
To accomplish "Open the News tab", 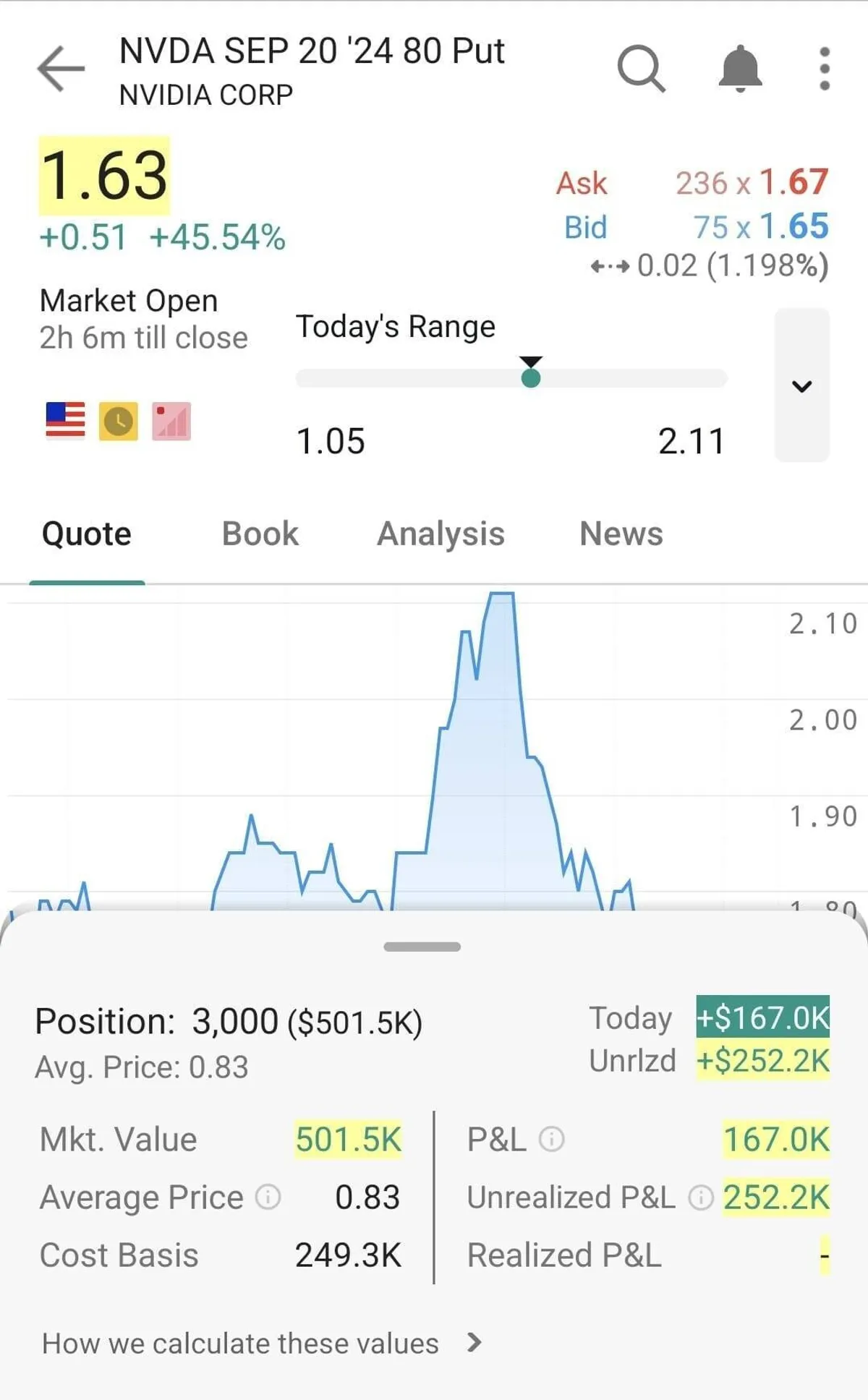I will pyautogui.click(x=621, y=534).
